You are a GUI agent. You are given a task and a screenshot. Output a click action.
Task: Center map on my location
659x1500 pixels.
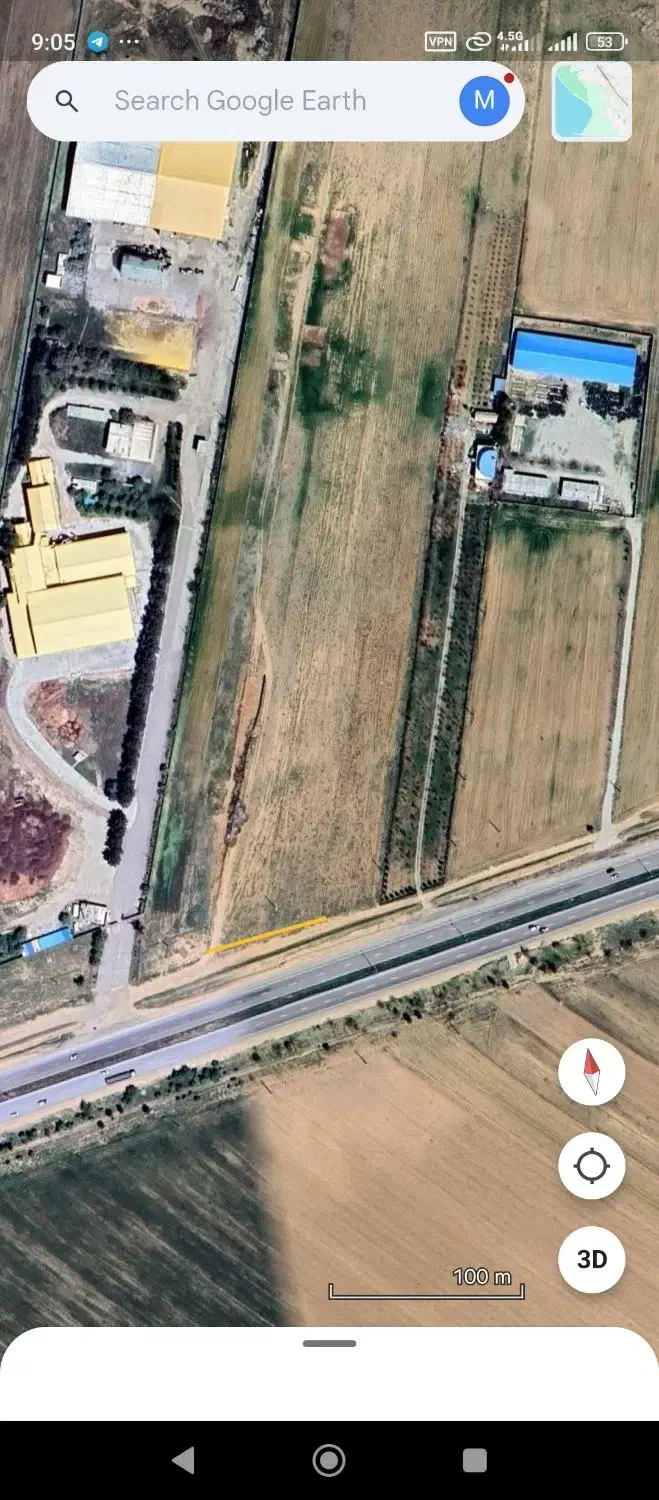pos(592,1166)
